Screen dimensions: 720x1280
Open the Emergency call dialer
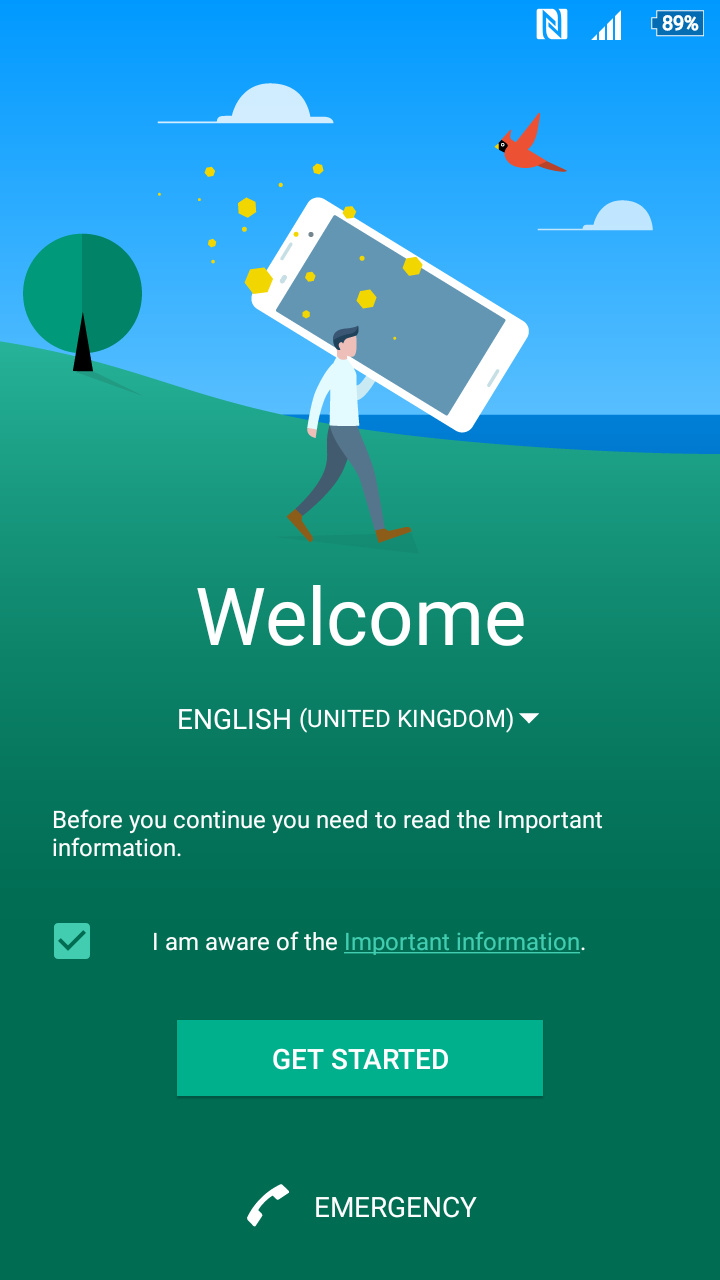coord(362,1206)
